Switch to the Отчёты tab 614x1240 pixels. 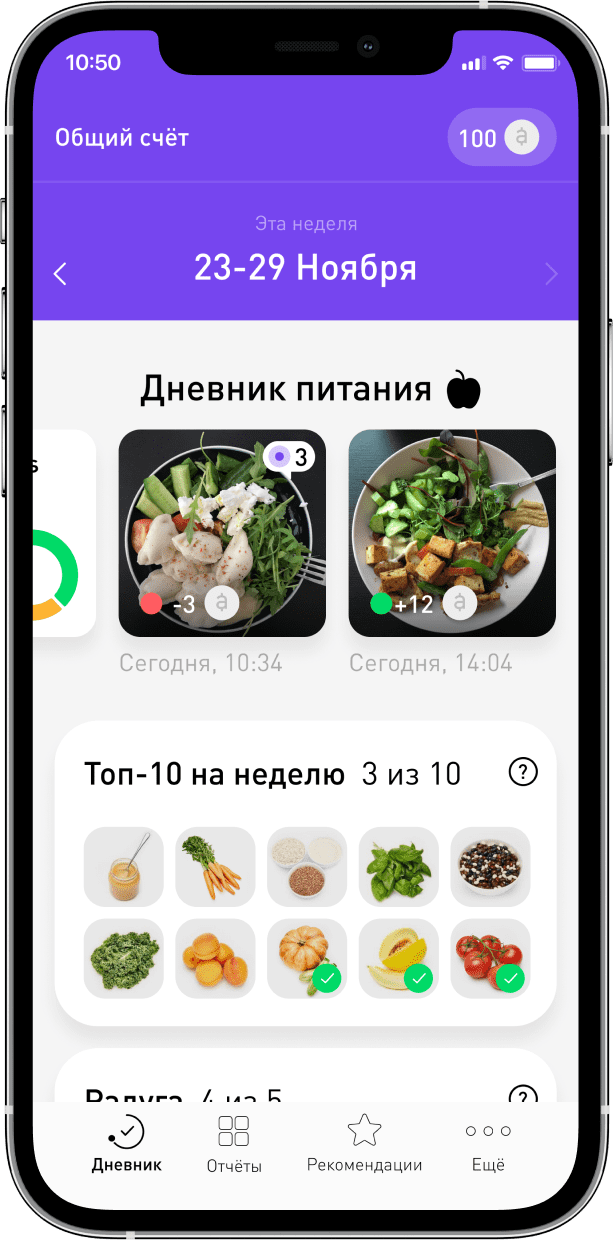click(234, 1144)
